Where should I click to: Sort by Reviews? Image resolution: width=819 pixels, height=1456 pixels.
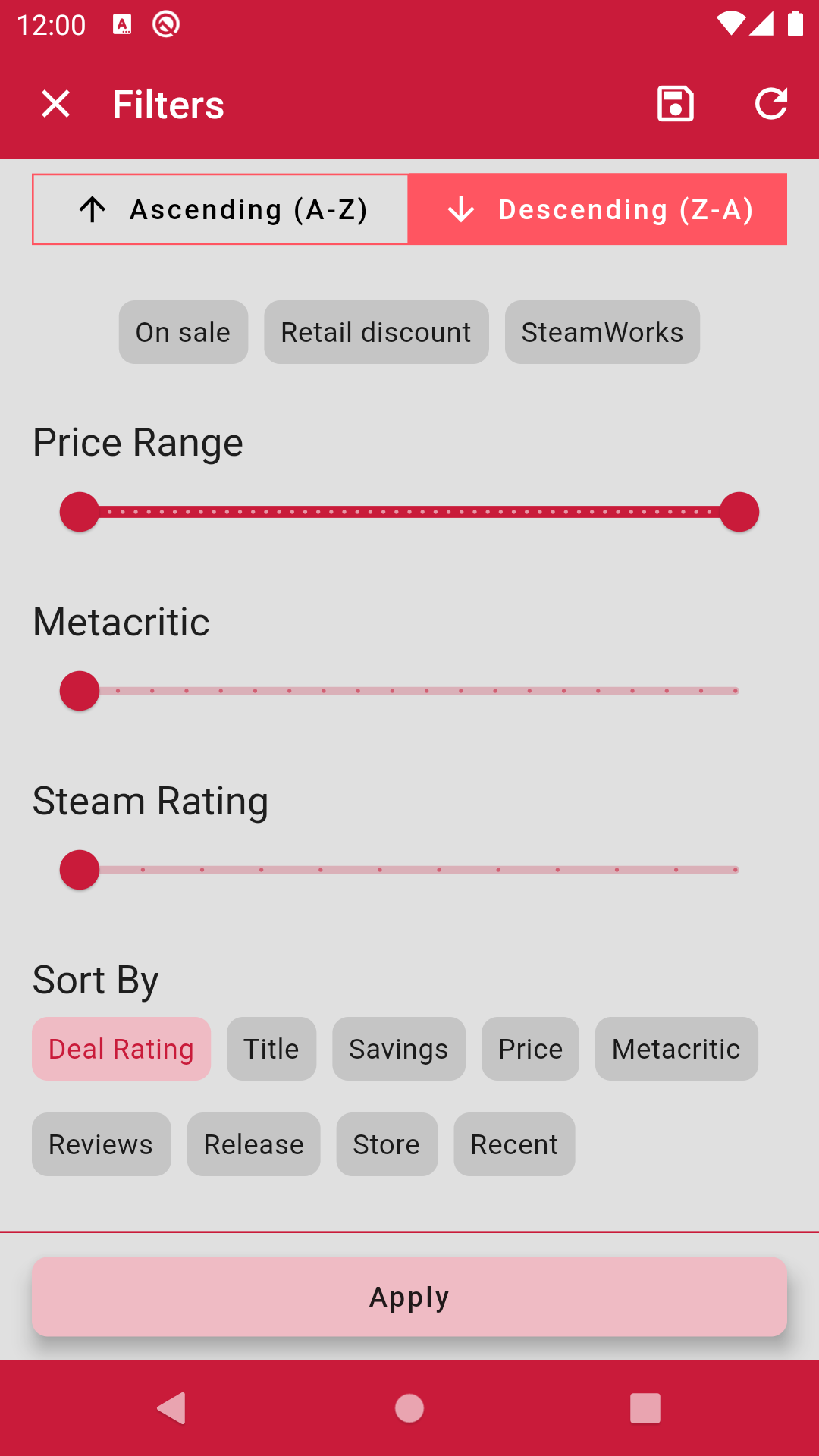point(101,1144)
